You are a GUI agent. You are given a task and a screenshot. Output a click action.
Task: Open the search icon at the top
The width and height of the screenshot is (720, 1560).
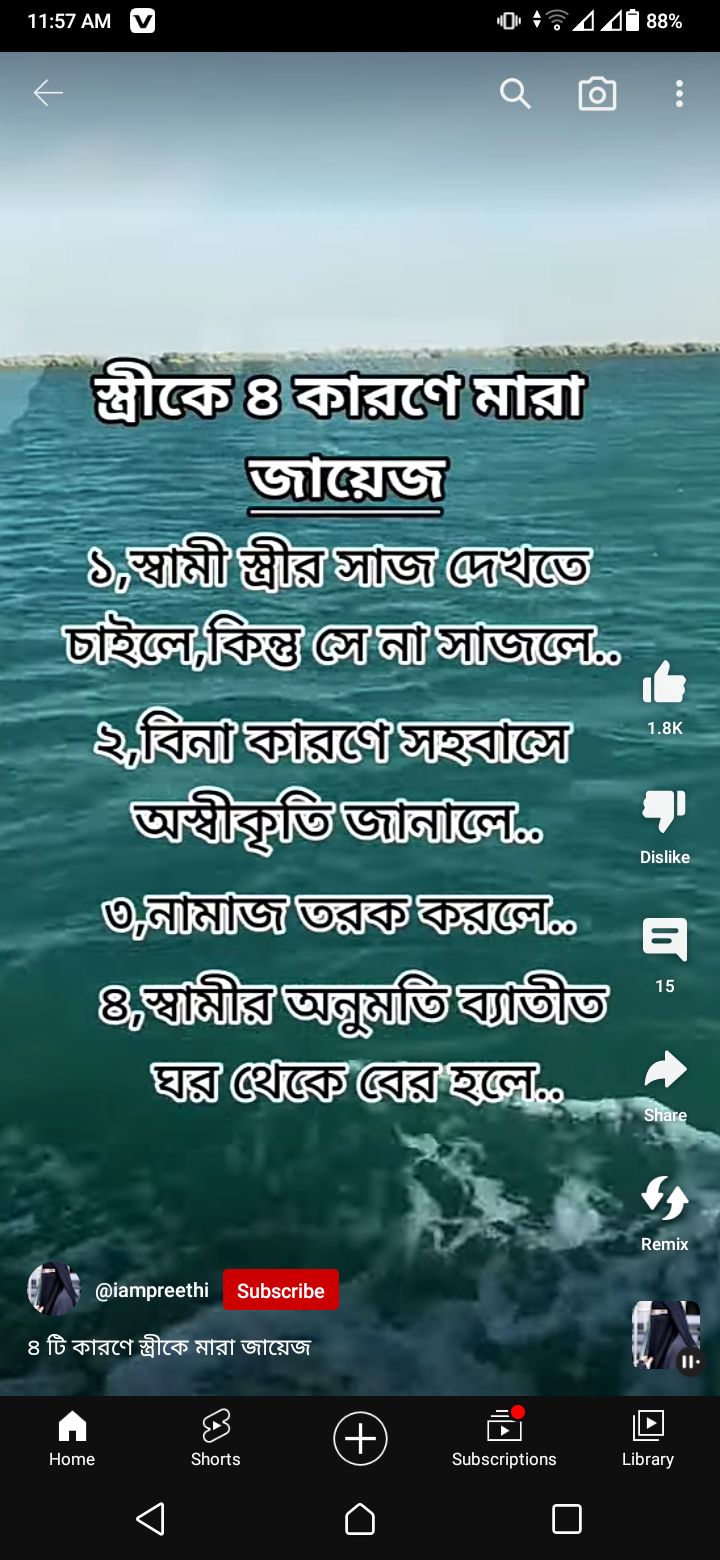(515, 94)
